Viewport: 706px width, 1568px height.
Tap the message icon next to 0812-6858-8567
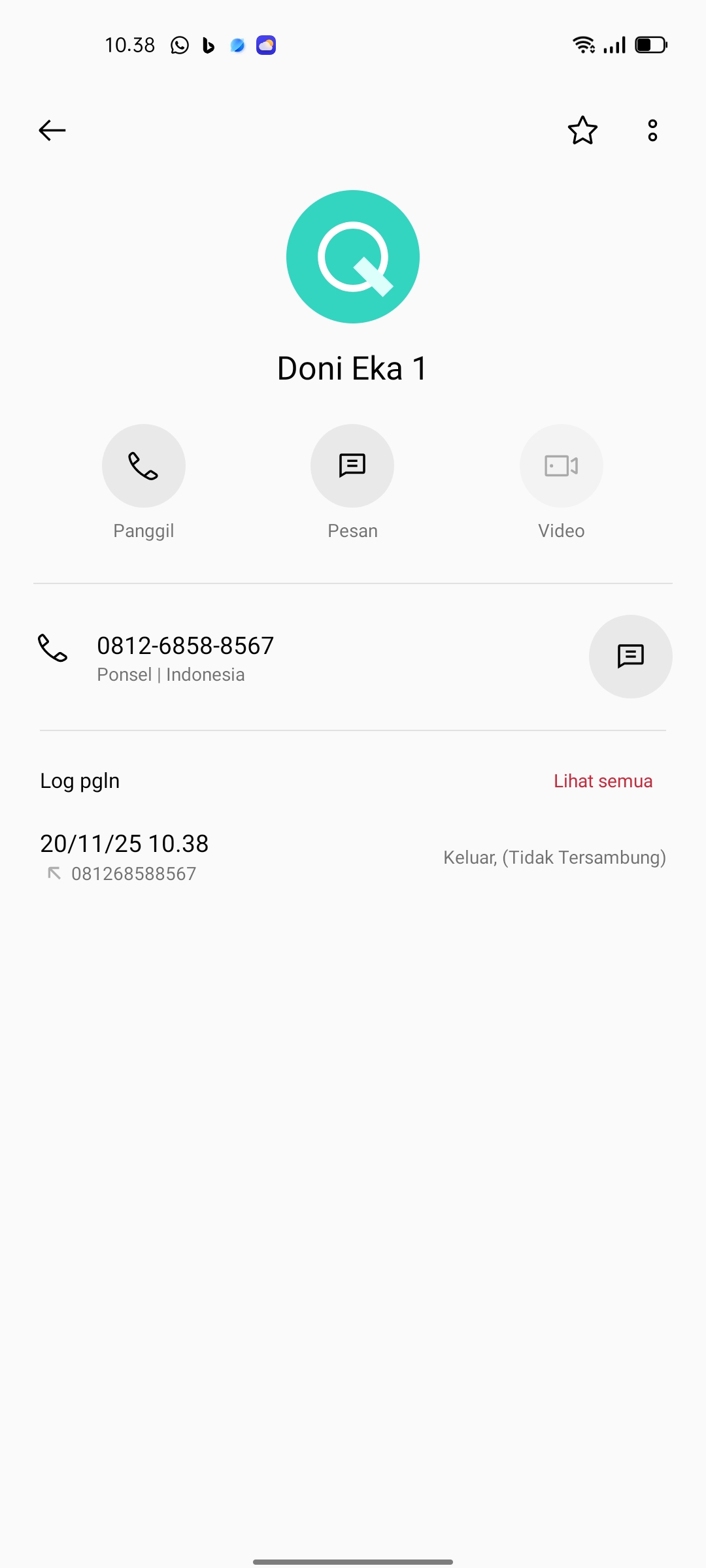[x=630, y=657]
